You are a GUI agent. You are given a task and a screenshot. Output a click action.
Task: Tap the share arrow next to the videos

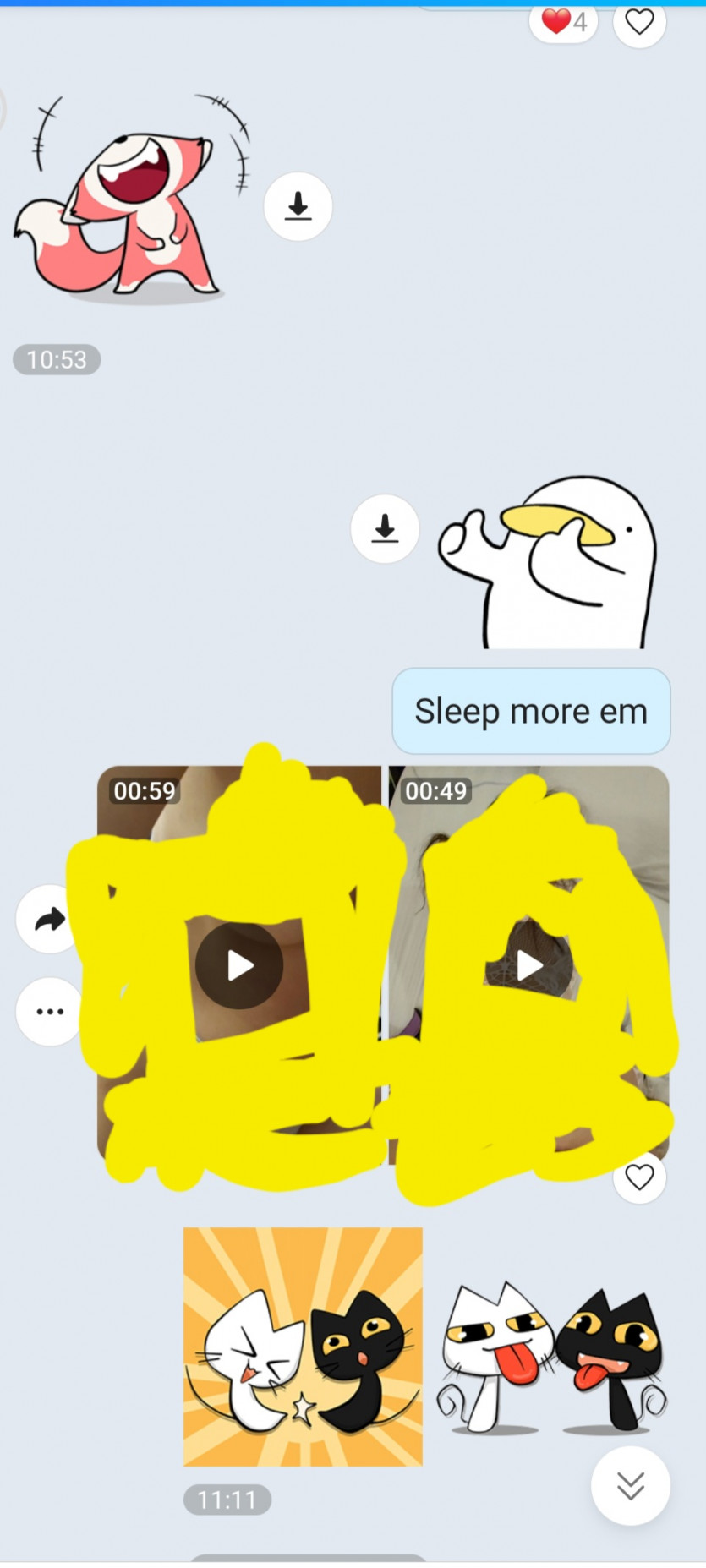click(x=47, y=919)
